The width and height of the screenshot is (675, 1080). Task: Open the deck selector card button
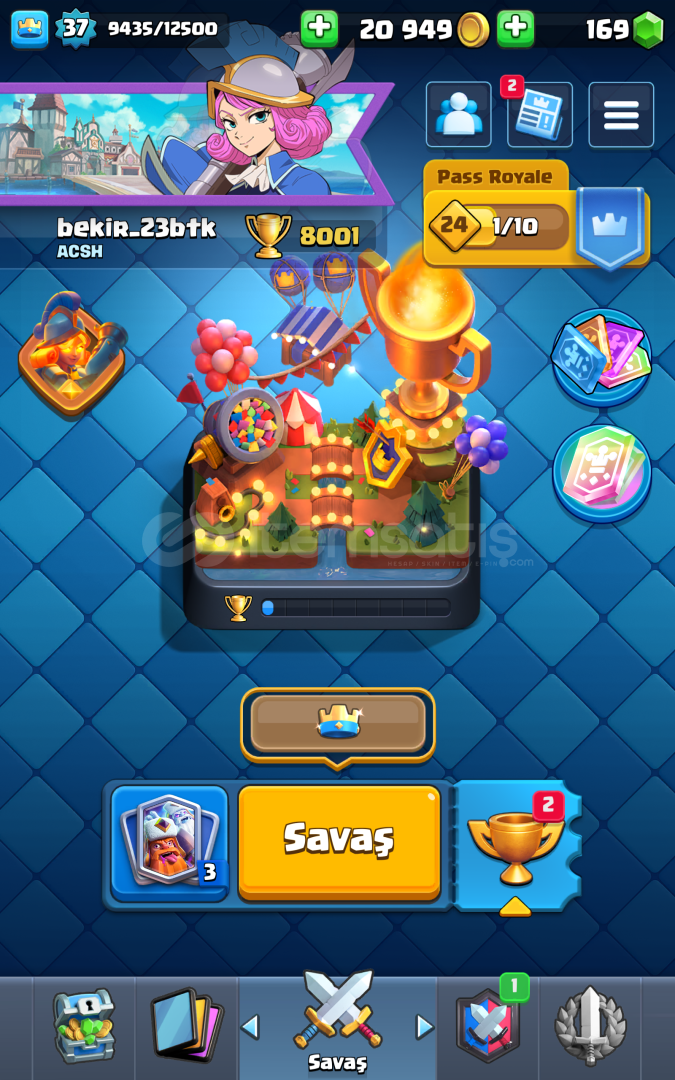(x=170, y=841)
